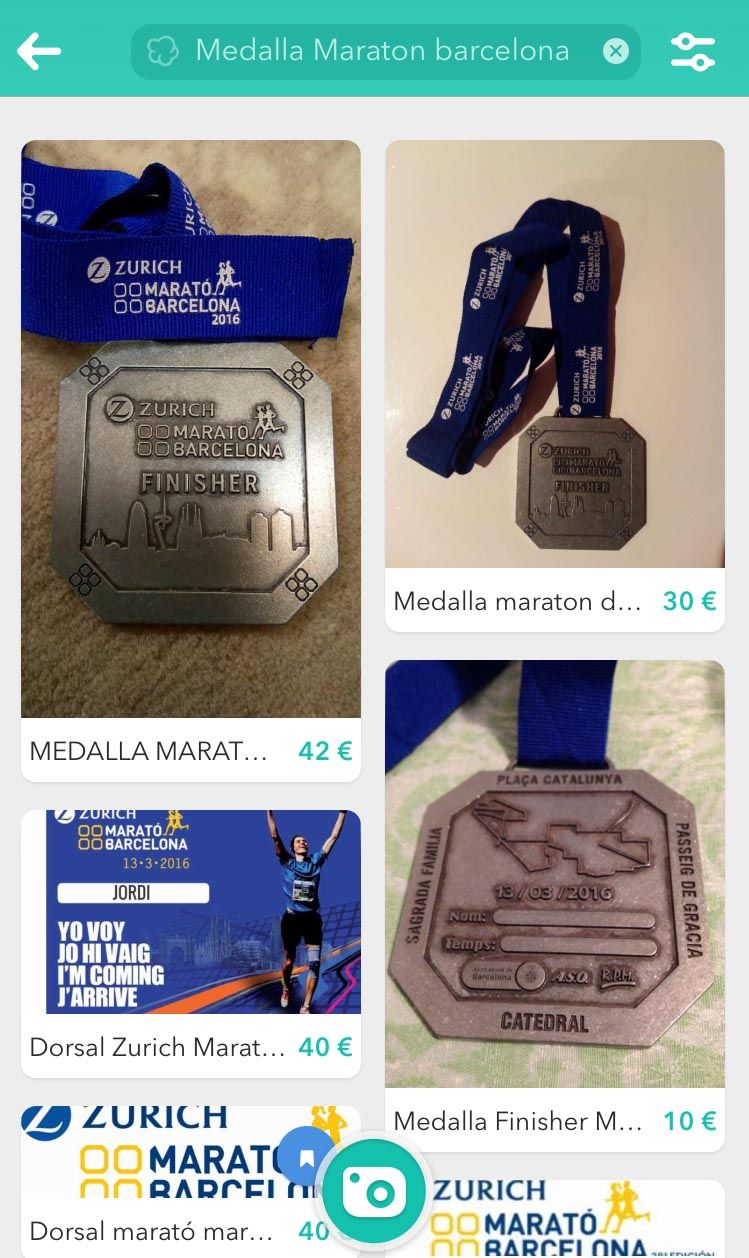Clear the search text
749x1258 pixels.
[616, 51]
